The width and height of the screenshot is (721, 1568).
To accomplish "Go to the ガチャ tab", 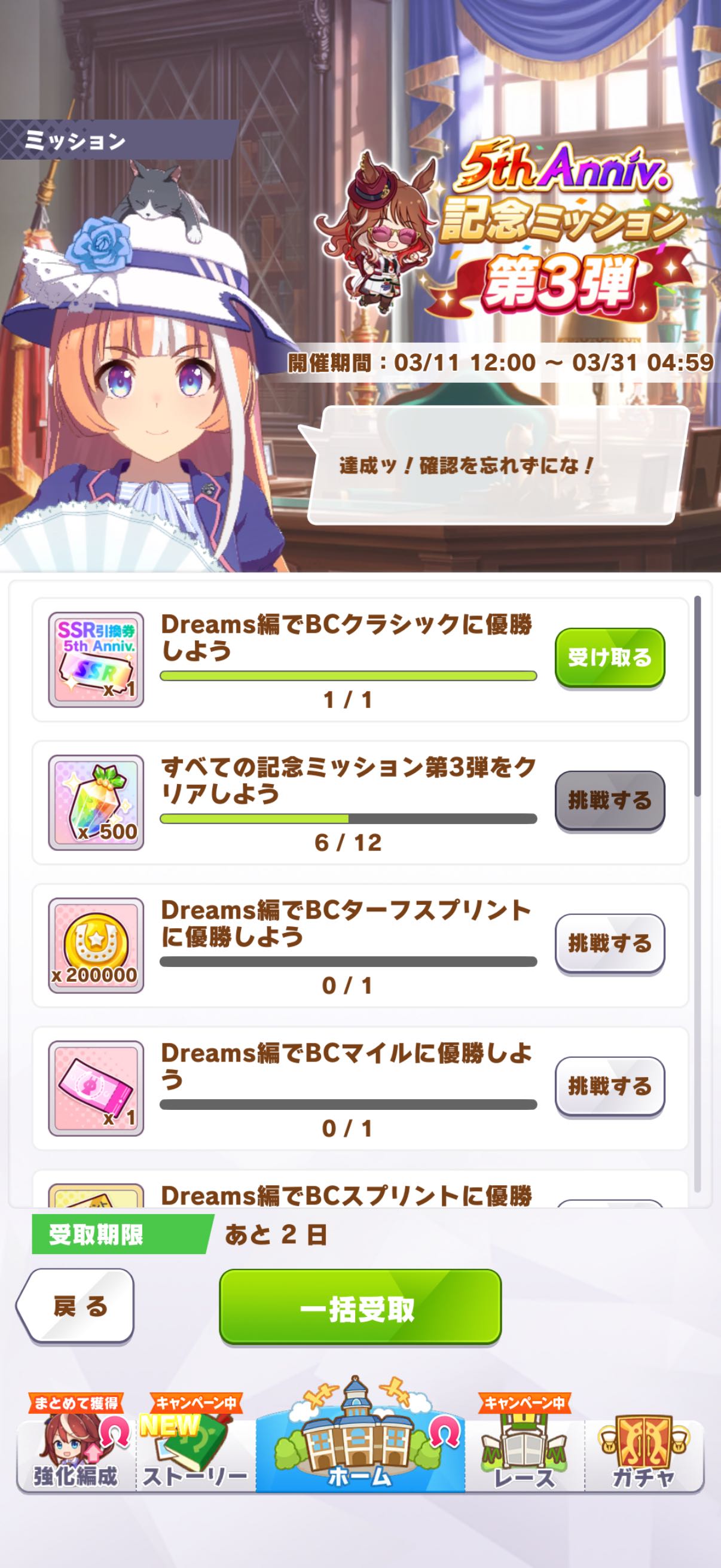I will 644,1456.
